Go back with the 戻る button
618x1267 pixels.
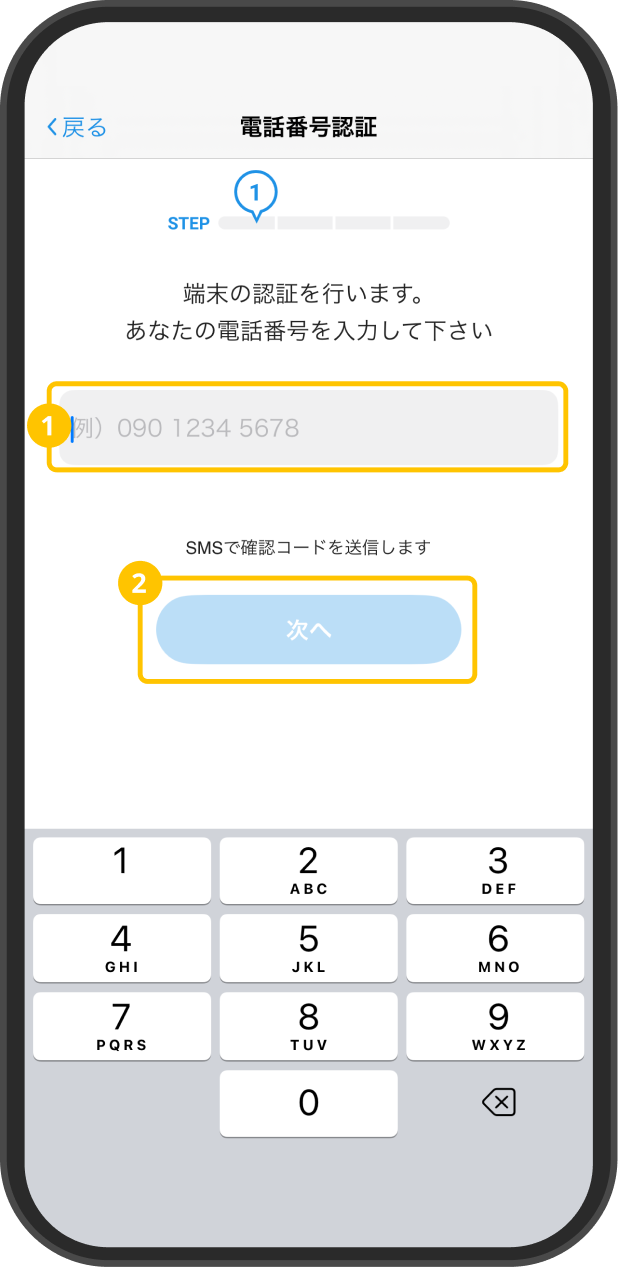click(76, 127)
